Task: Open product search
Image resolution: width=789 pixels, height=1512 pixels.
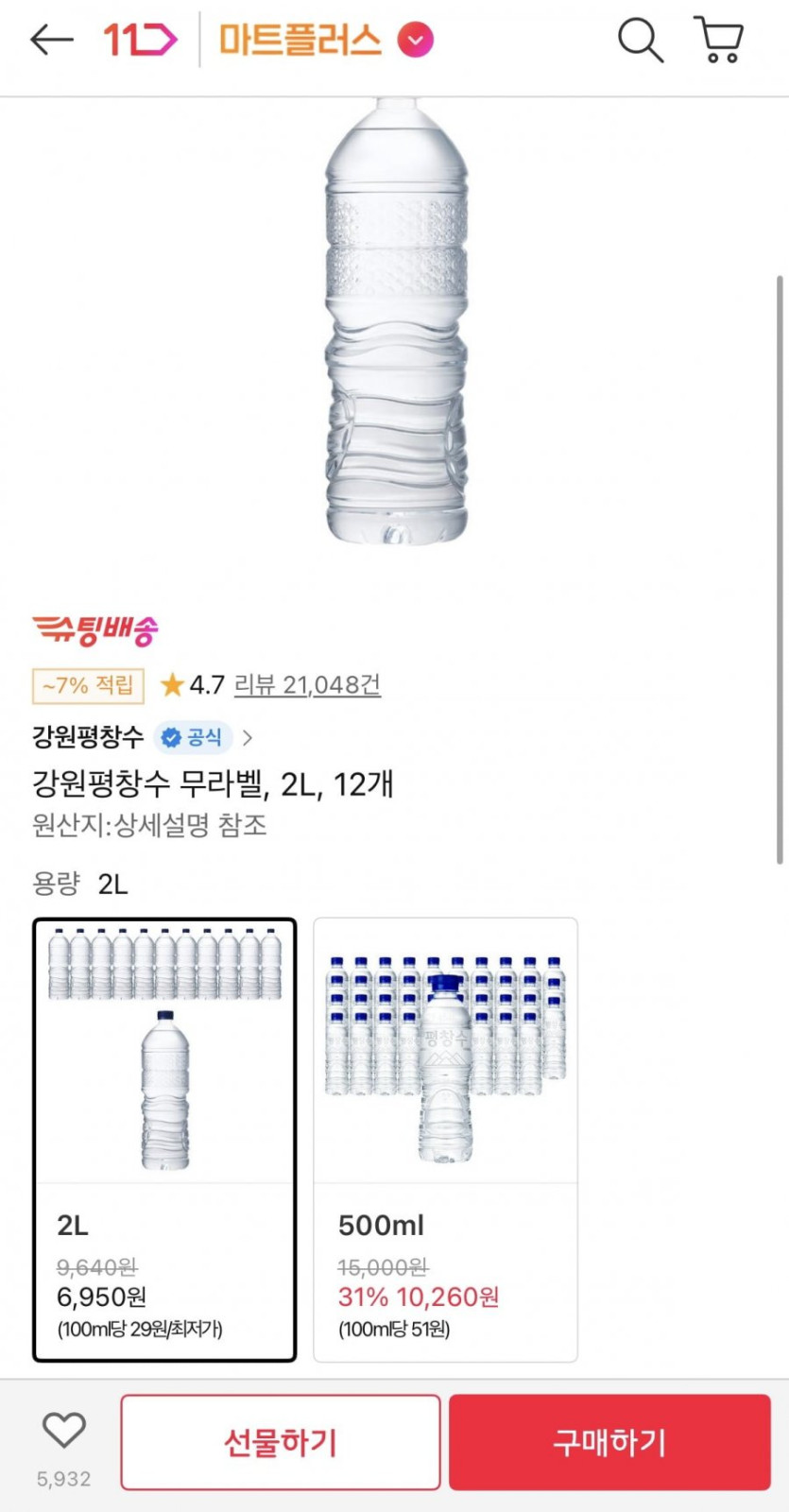Action: [x=640, y=41]
